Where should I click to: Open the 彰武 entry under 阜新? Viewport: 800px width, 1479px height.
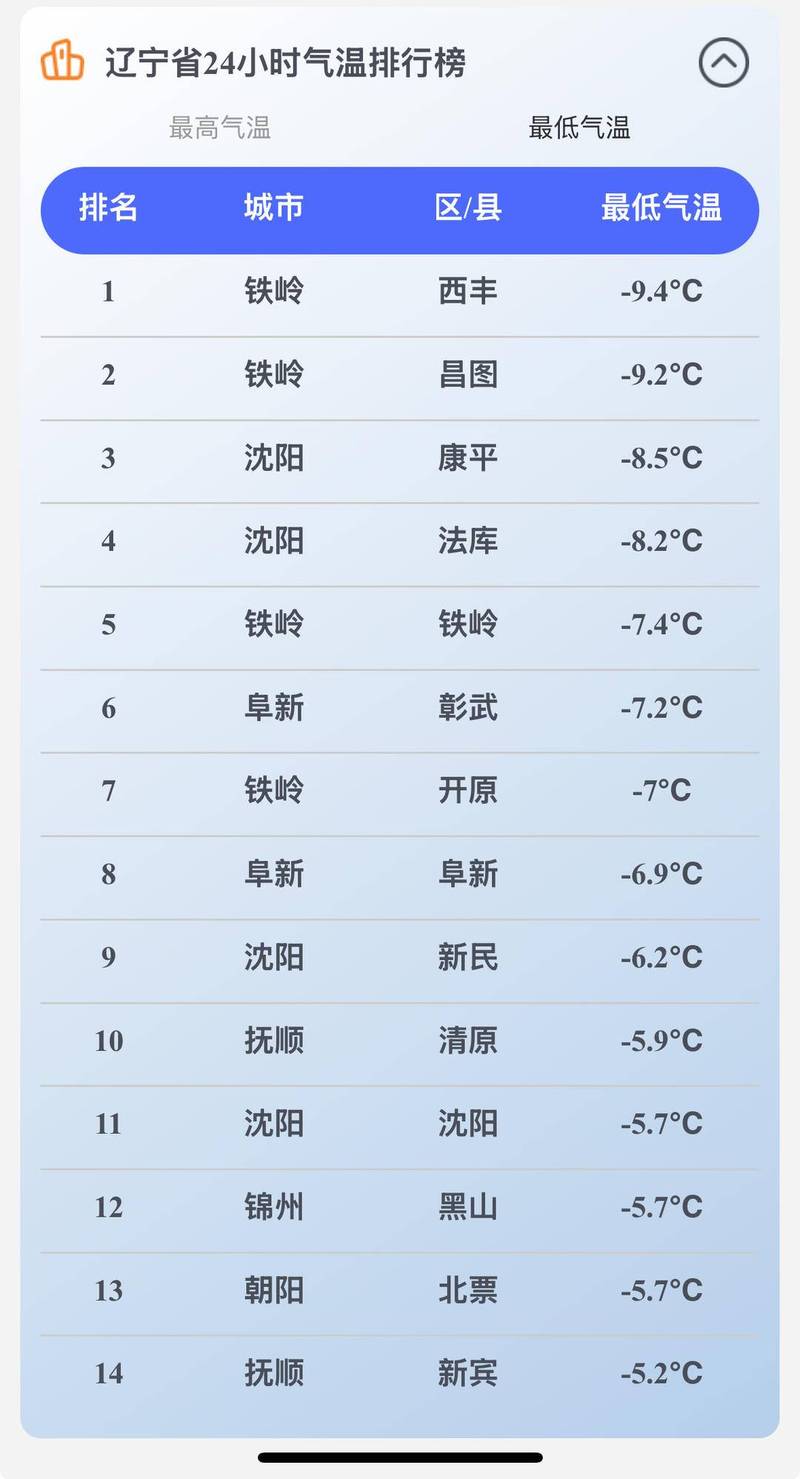click(x=400, y=707)
